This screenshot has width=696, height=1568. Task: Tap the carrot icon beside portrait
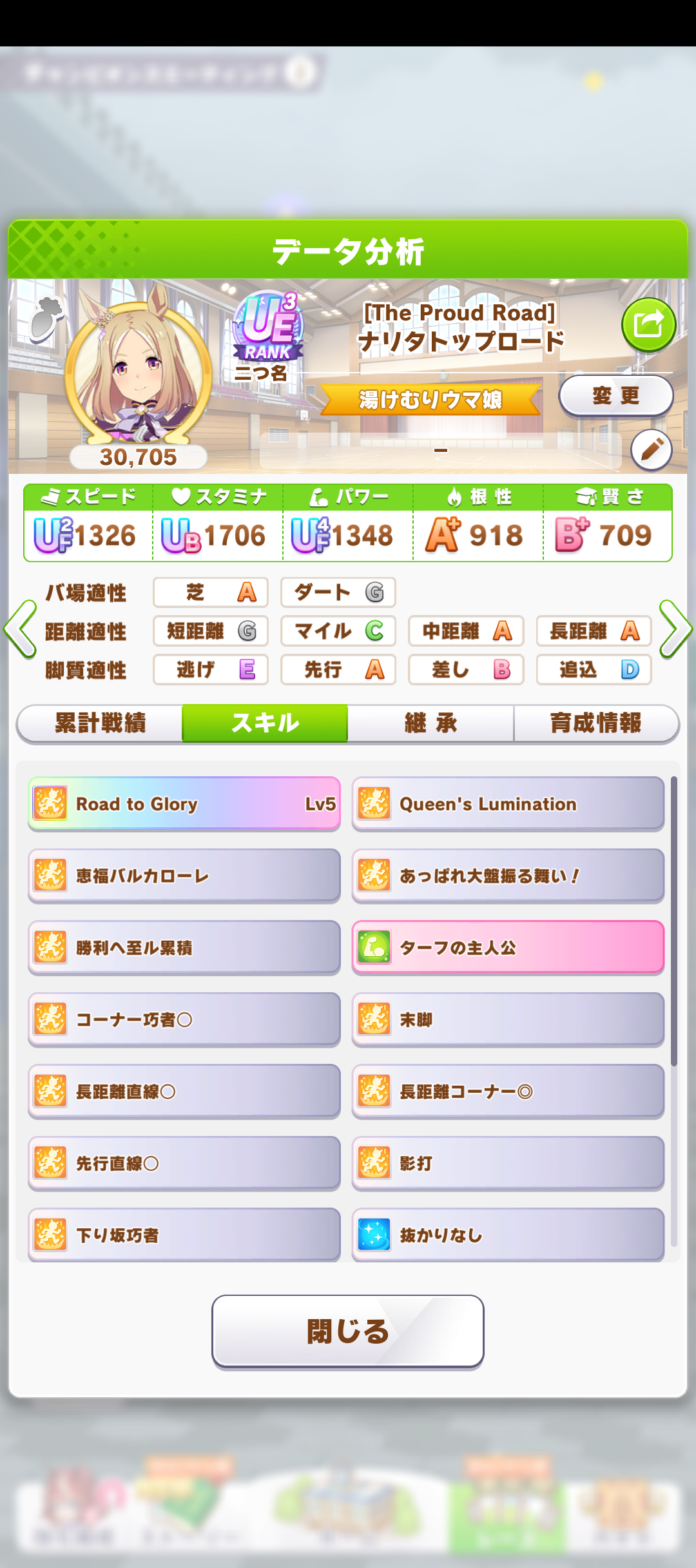click(45, 318)
